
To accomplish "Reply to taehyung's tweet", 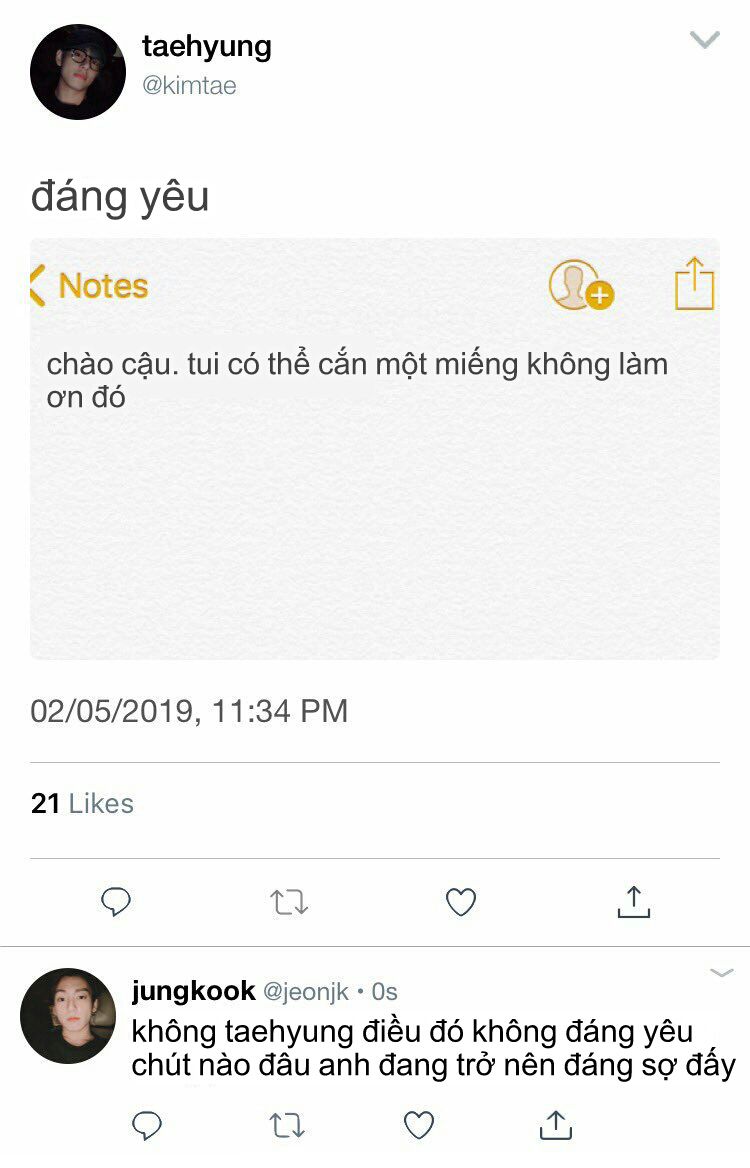I will (x=117, y=903).
